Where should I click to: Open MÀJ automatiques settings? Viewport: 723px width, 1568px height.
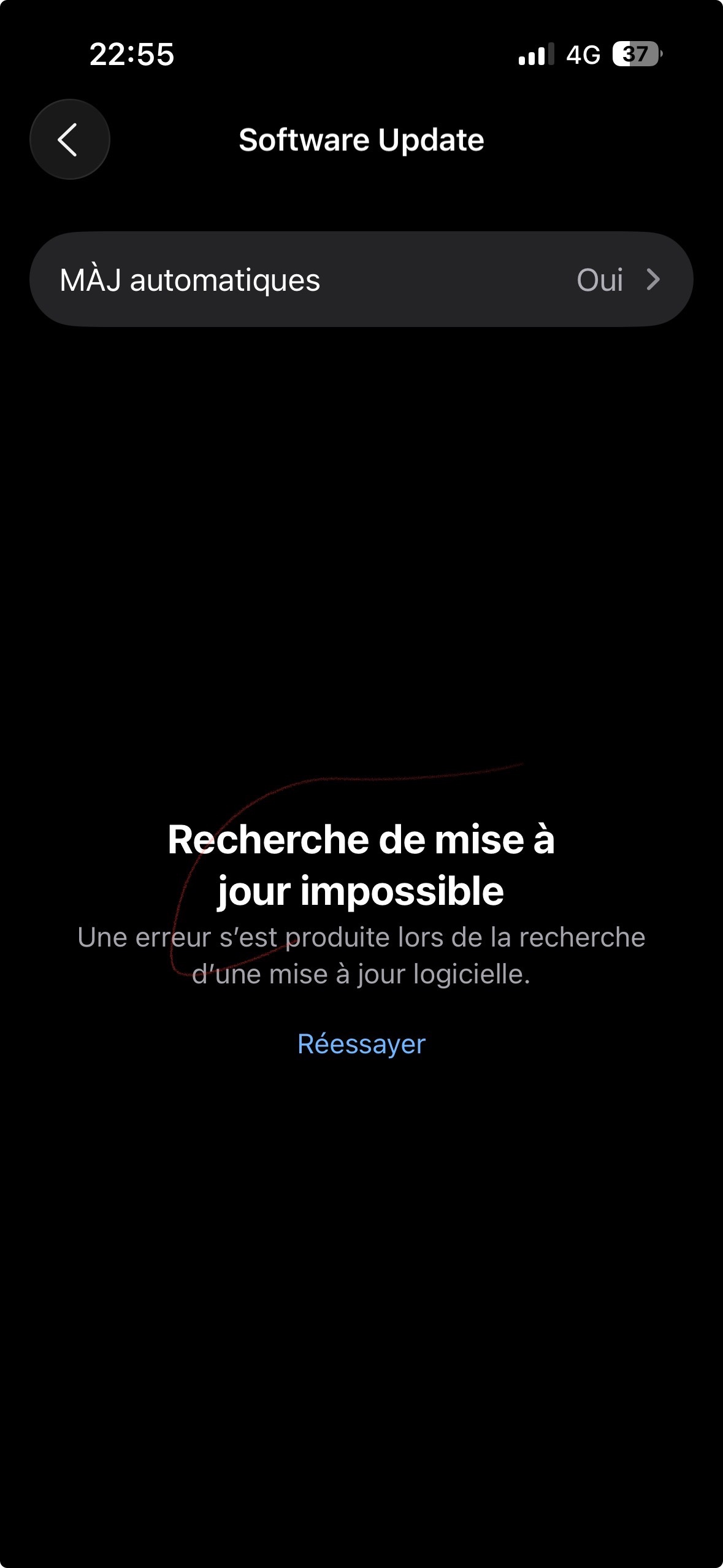(x=361, y=280)
